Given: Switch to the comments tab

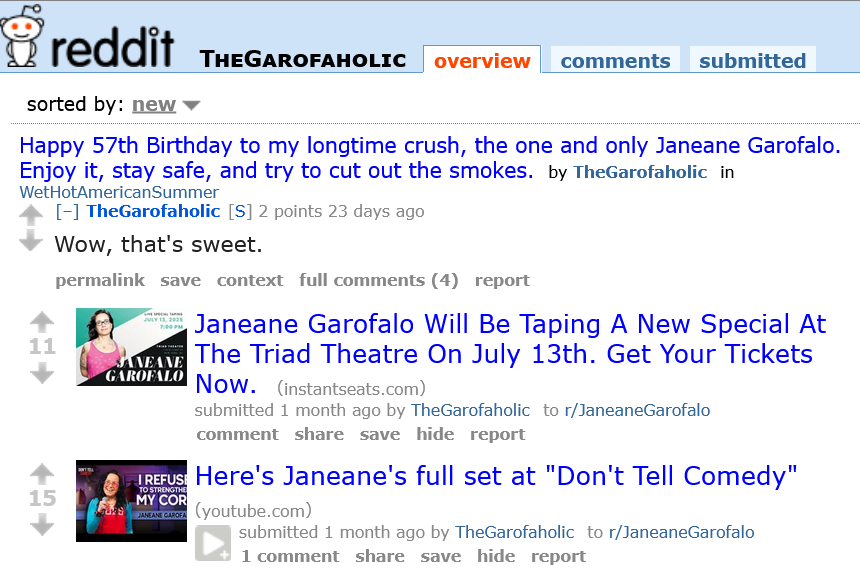Looking at the screenshot, I should (x=615, y=61).
